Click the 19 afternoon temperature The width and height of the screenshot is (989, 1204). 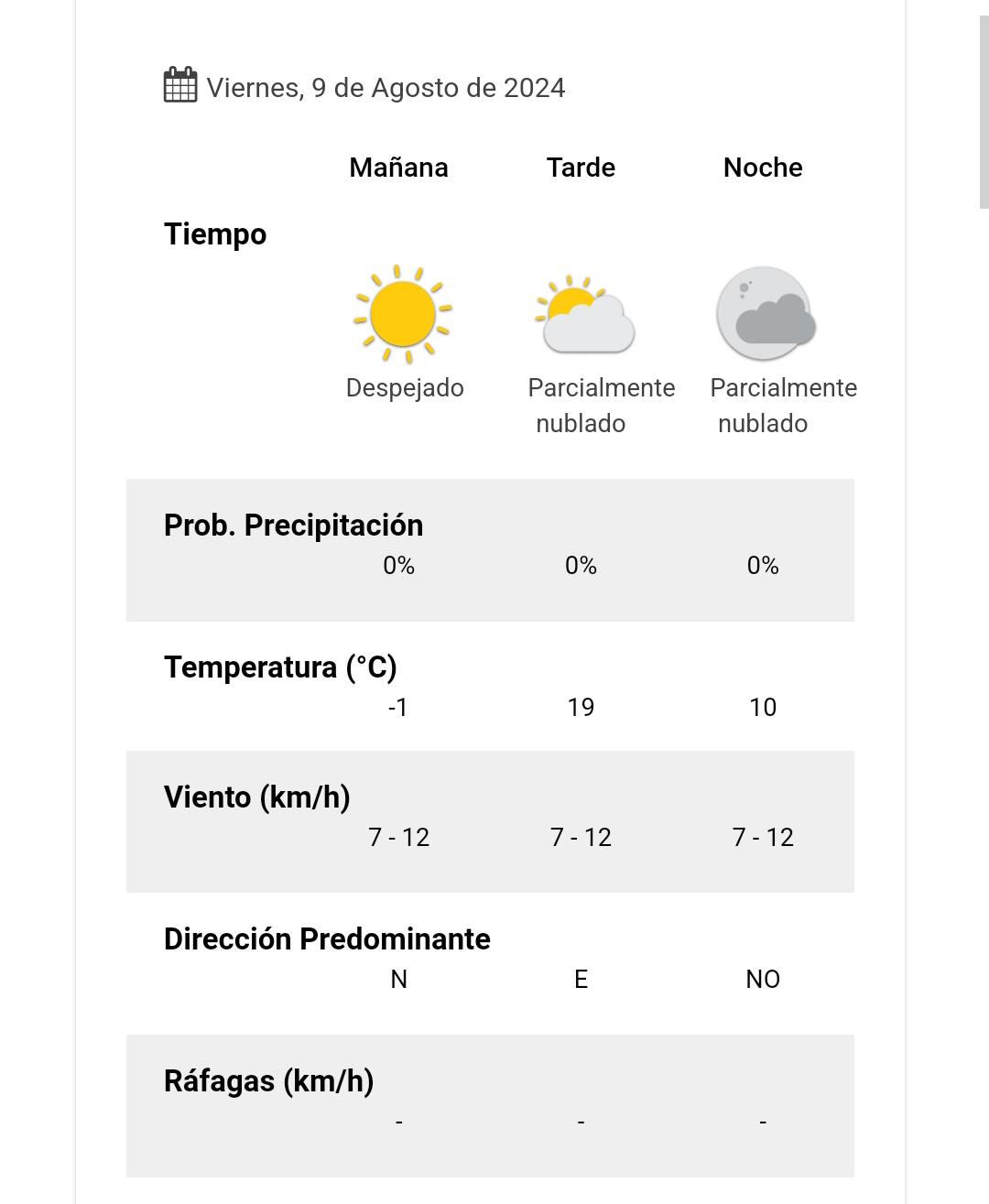(x=581, y=707)
